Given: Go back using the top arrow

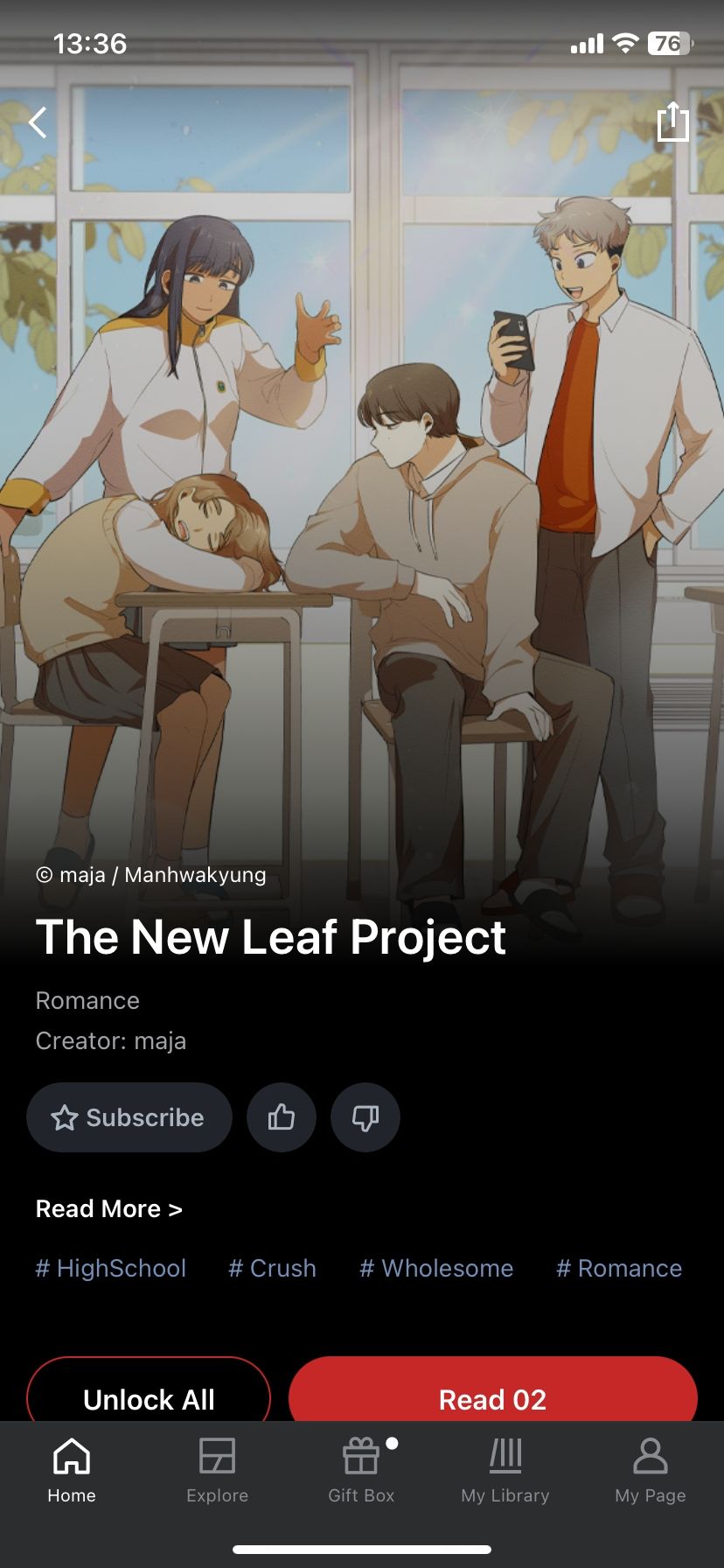Looking at the screenshot, I should [x=38, y=122].
